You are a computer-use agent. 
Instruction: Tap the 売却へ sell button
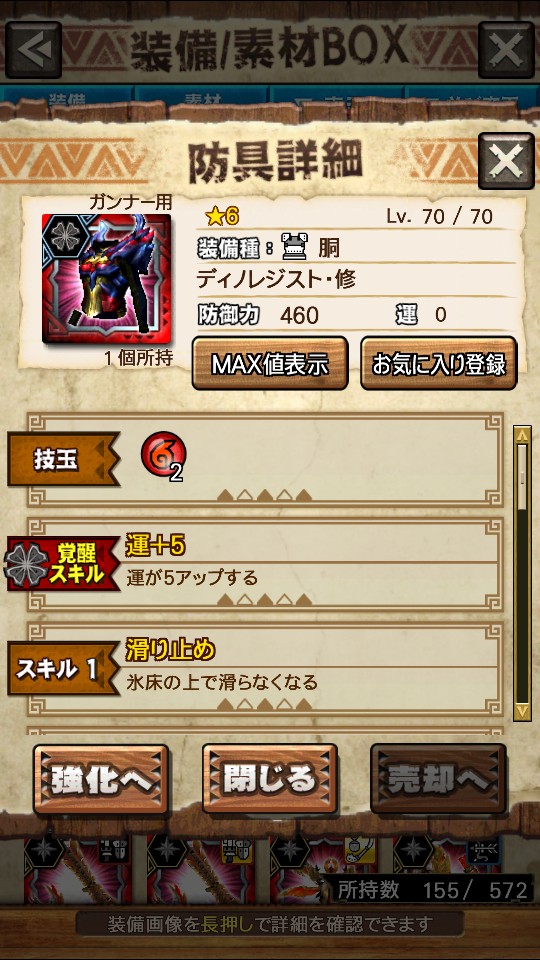(438, 779)
